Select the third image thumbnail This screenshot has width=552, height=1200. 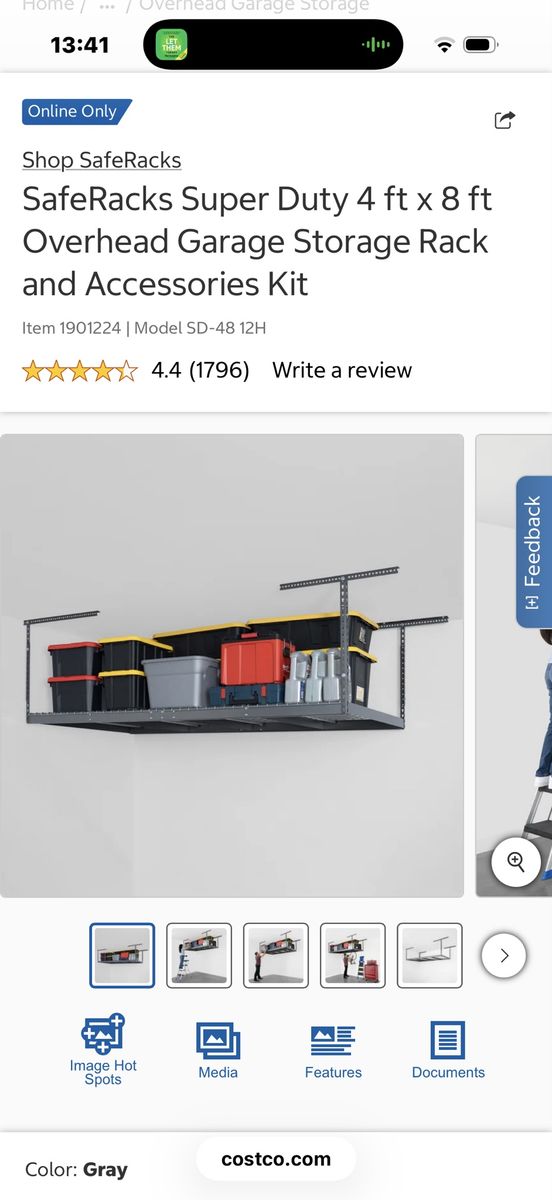pos(276,955)
